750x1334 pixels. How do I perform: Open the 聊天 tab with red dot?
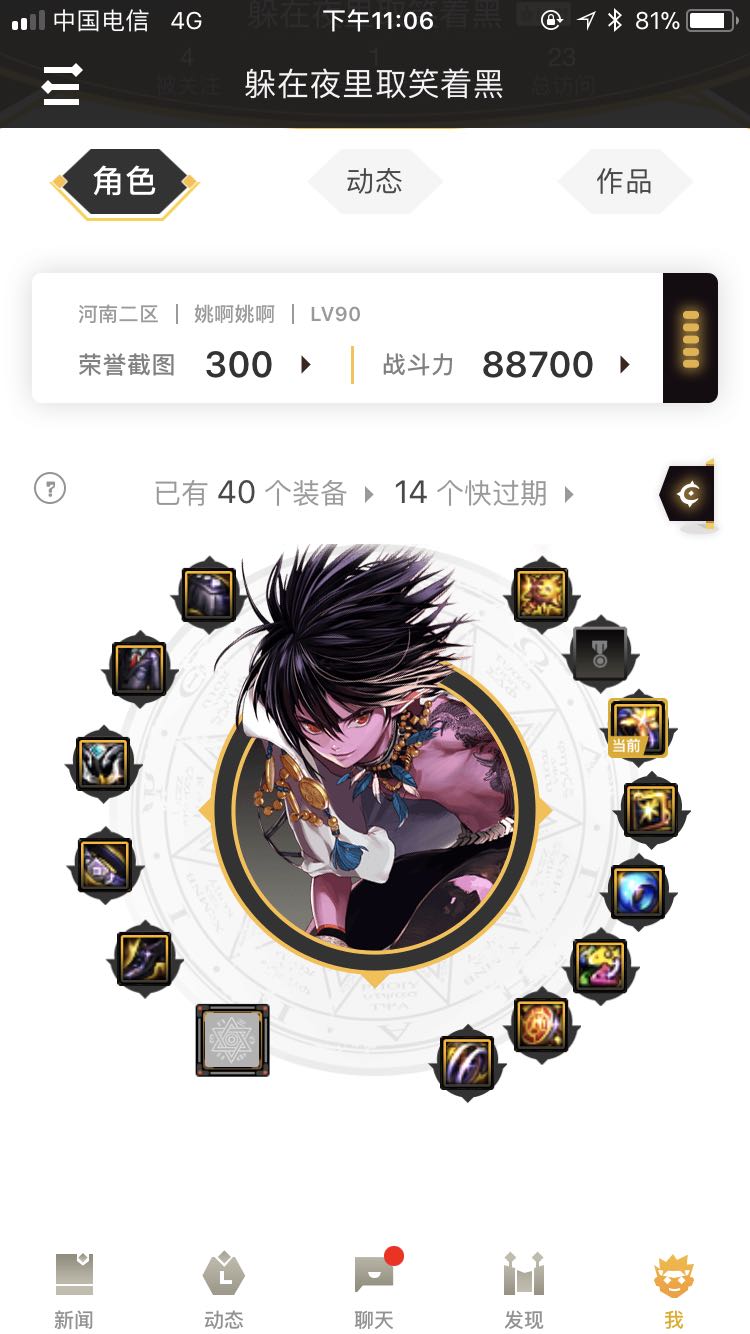pyautogui.click(x=374, y=1290)
